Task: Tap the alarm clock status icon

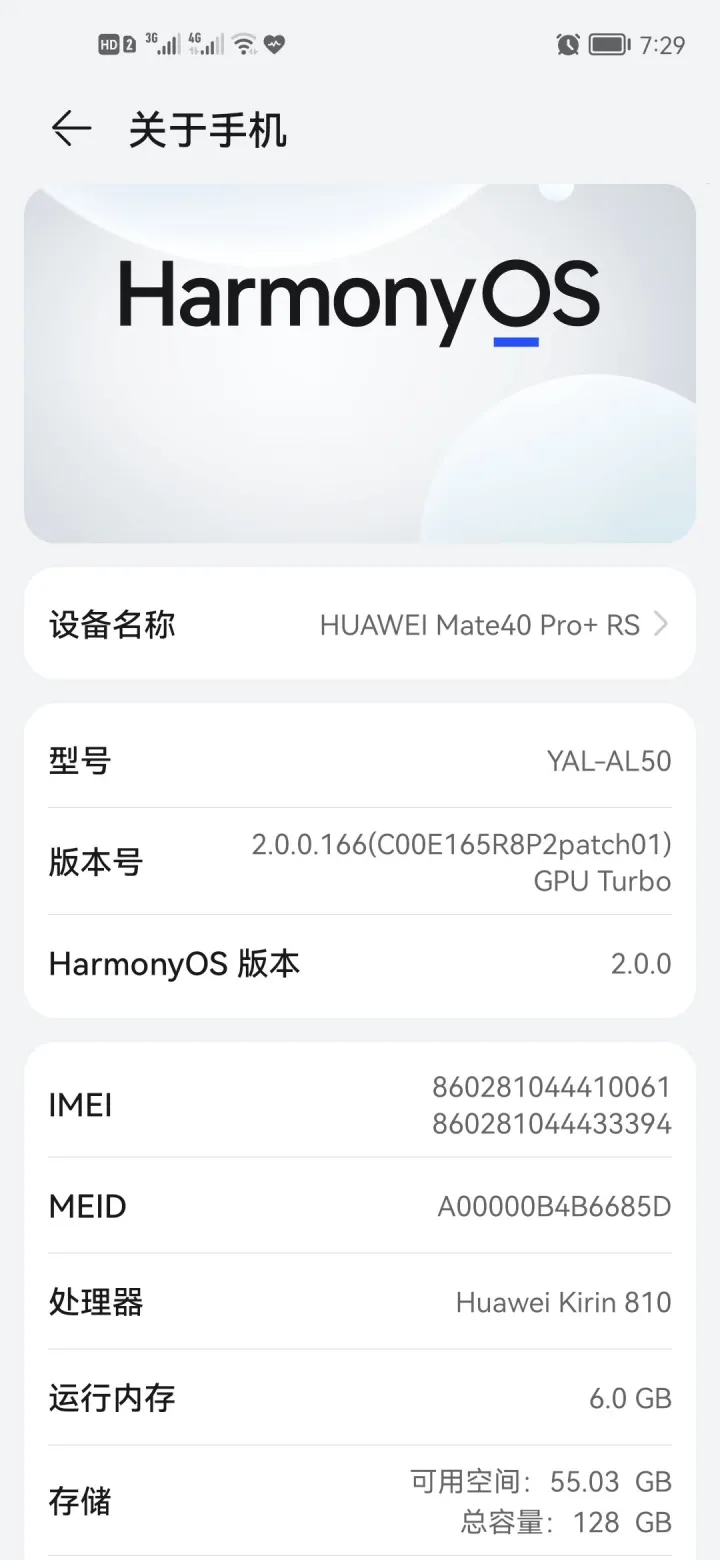Action: tap(567, 44)
